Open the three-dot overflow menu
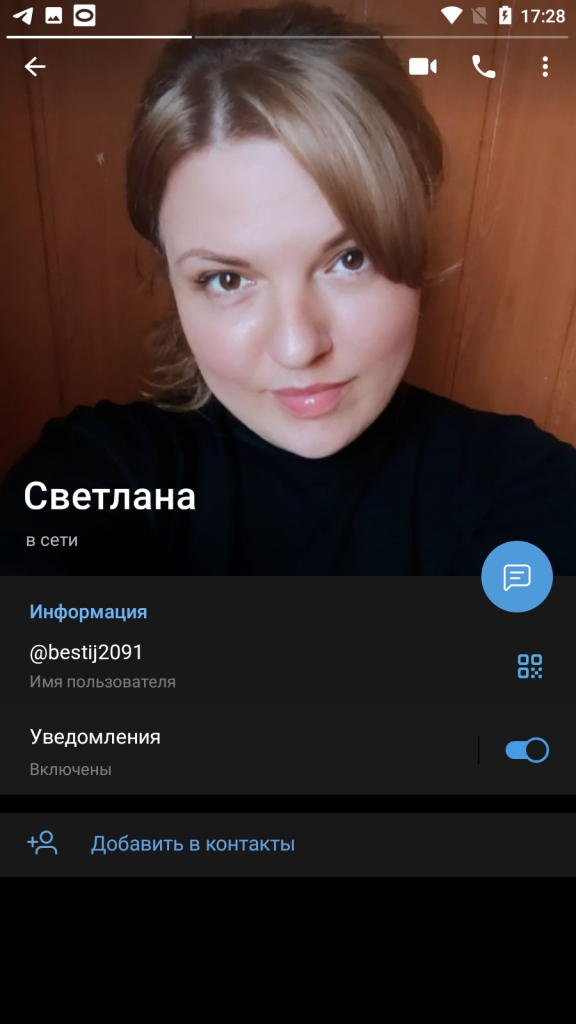This screenshot has width=576, height=1024. 545,67
